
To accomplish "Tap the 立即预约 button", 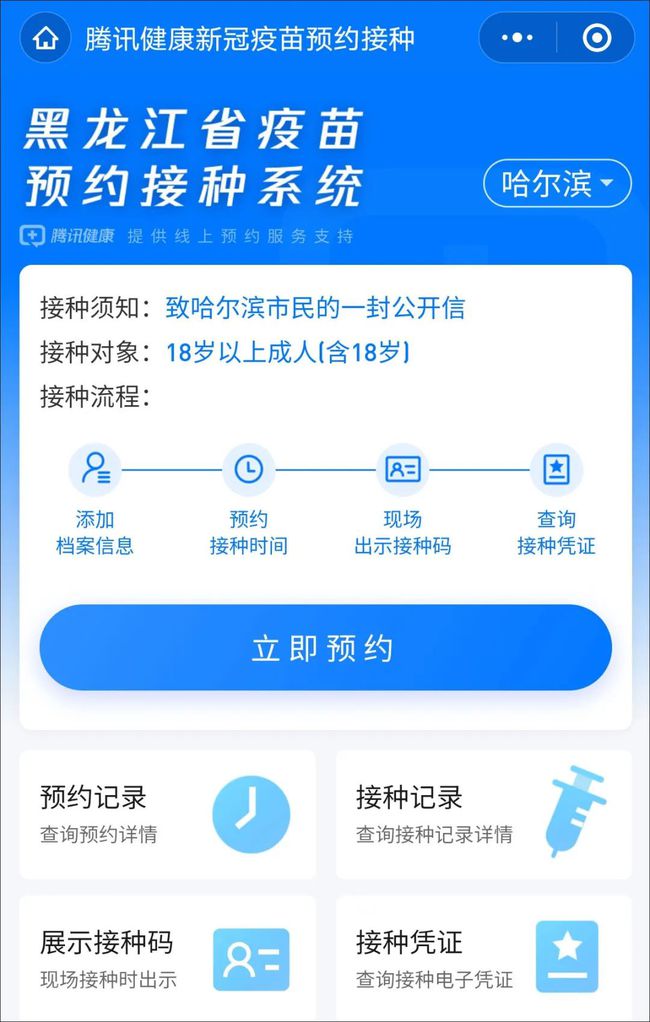I will click(x=325, y=648).
